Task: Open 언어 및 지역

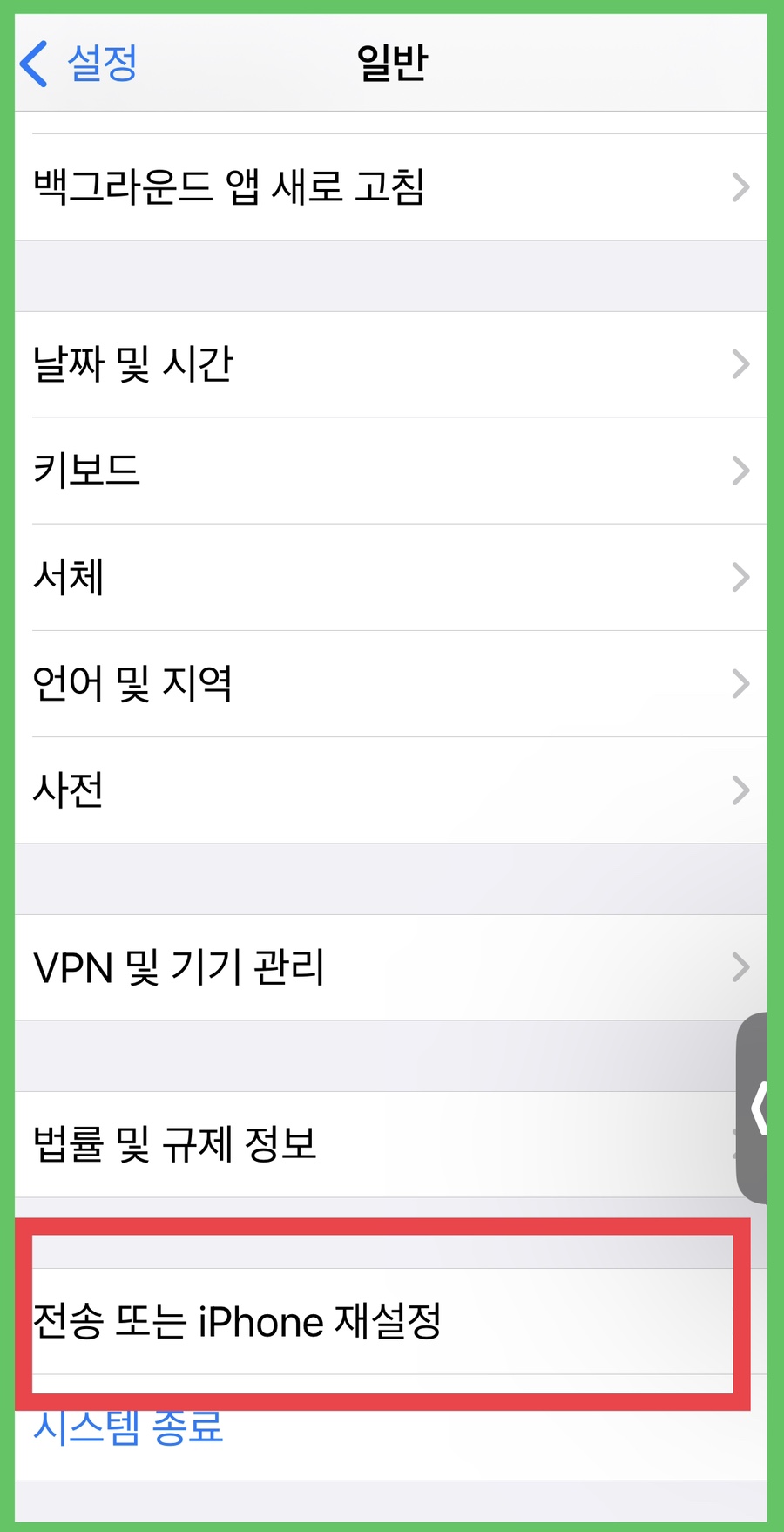Action: click(x=390, y=684)
